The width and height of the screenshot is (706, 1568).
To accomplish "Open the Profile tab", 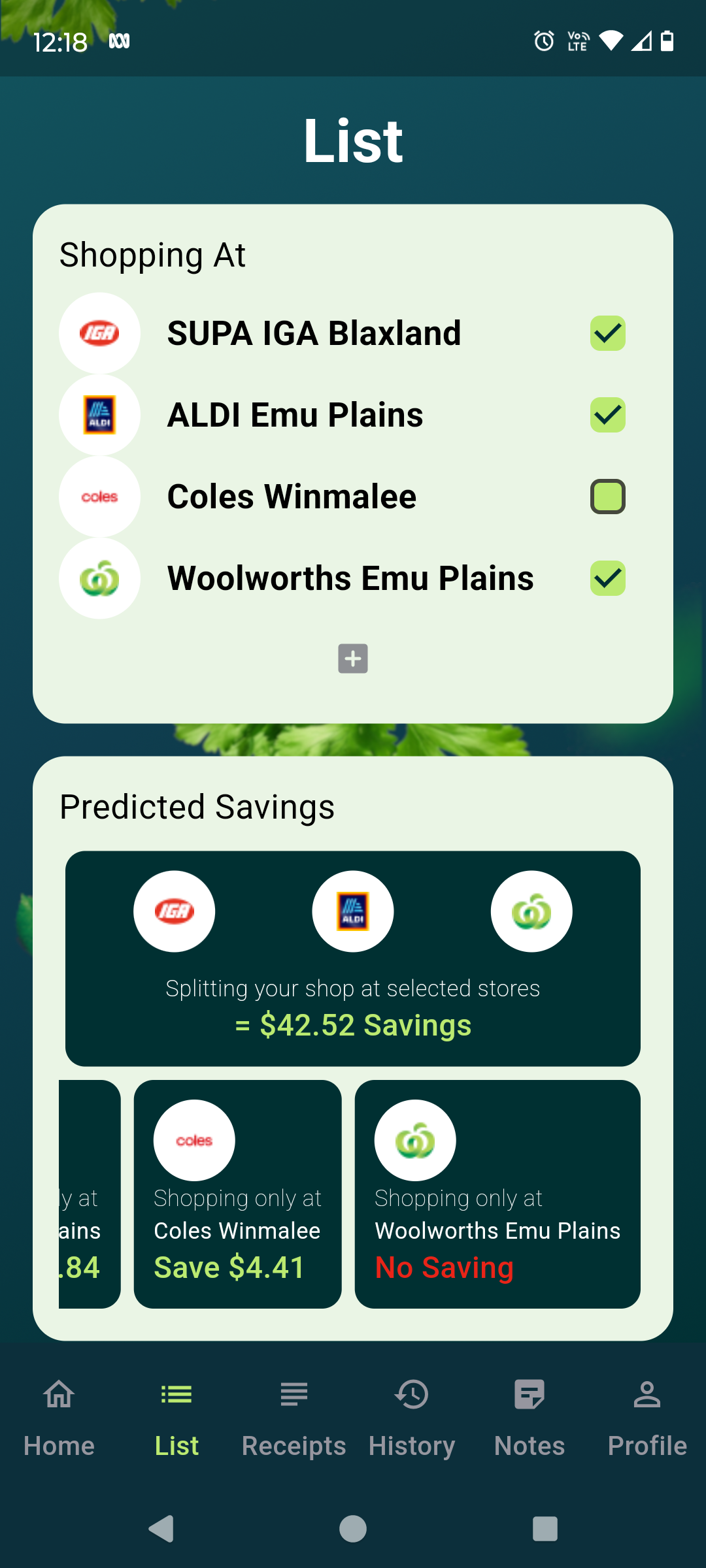I will pos(647,1418).
